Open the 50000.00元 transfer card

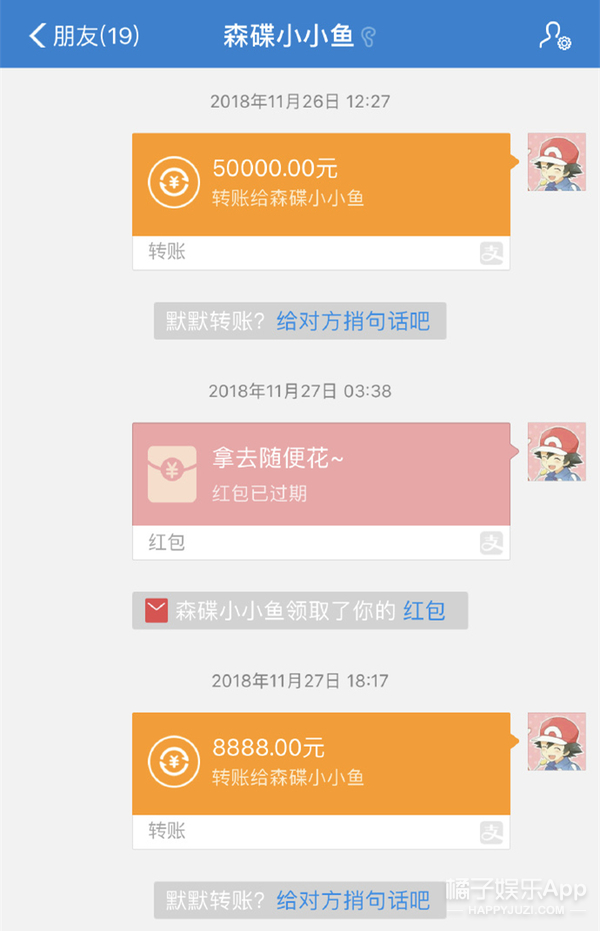(x=321, y=184)
